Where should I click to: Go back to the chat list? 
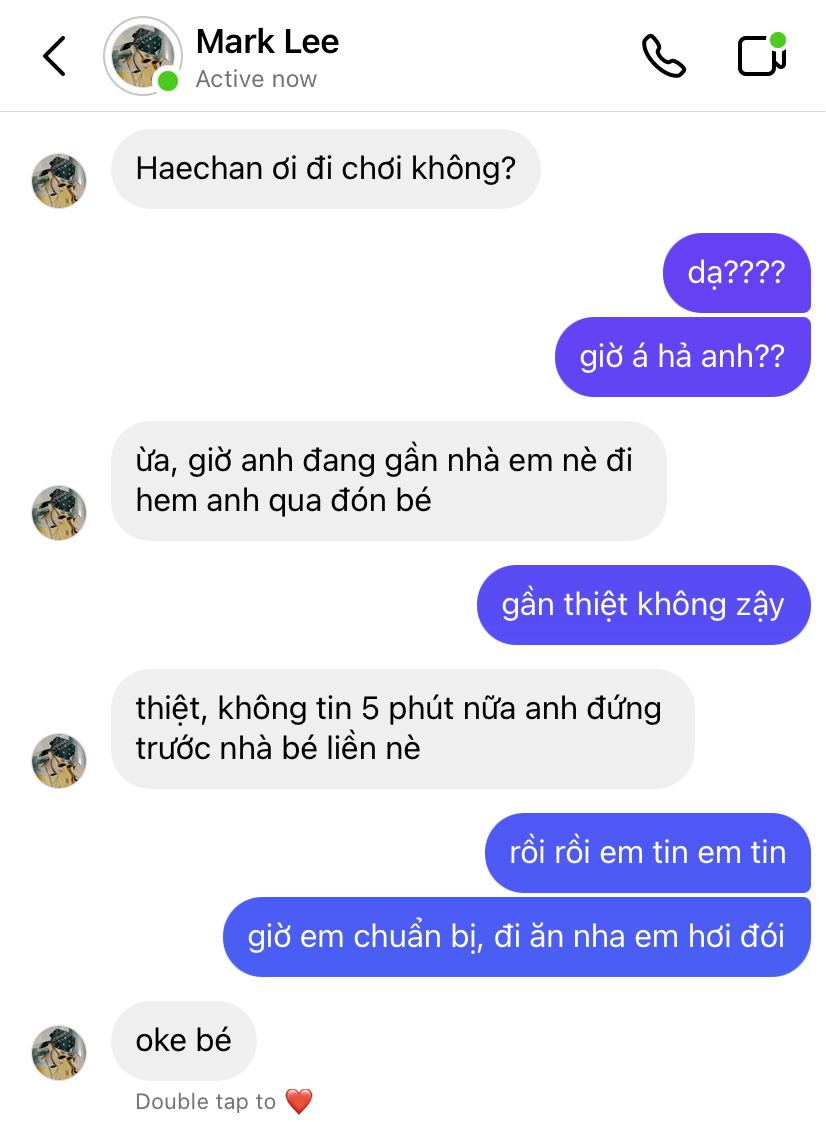pyautogui.click(x=54, y=56)
